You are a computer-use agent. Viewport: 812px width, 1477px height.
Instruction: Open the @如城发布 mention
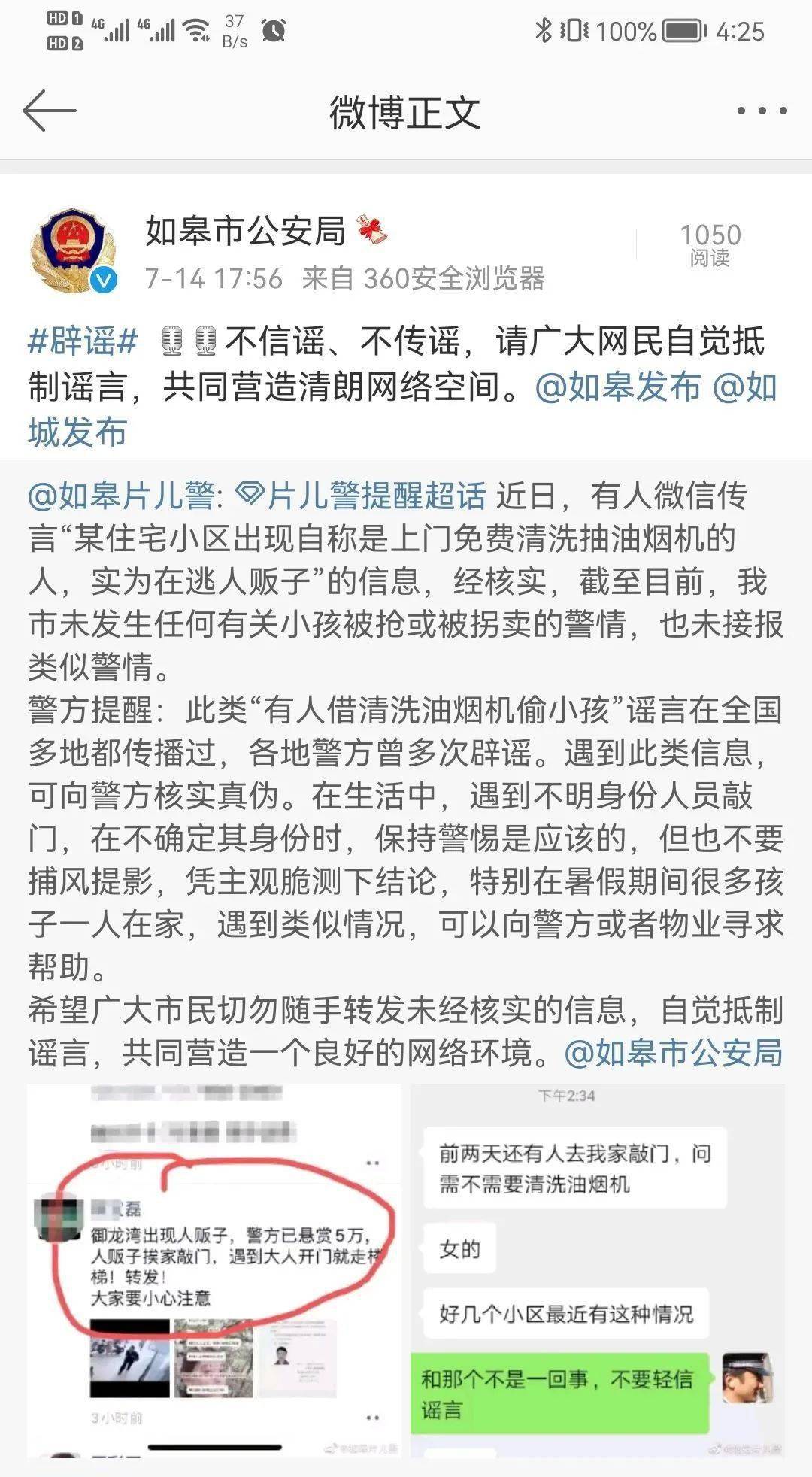pyautogui.click(x=77, y=432)
